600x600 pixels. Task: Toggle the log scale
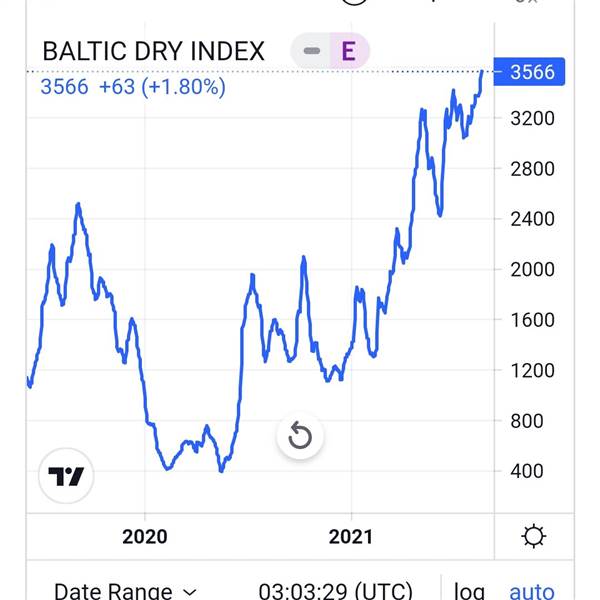[469, 591]
